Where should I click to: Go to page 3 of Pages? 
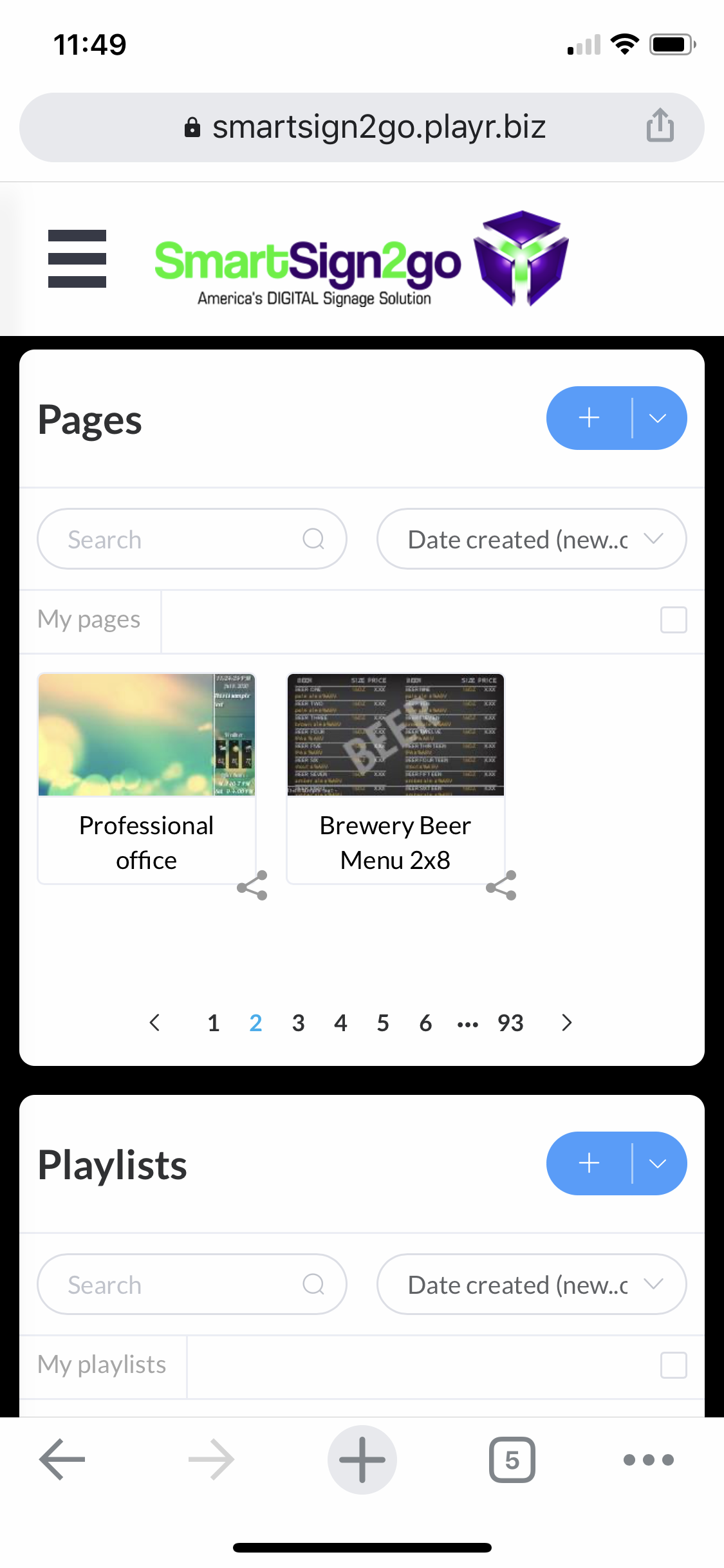coord(298,1023)
